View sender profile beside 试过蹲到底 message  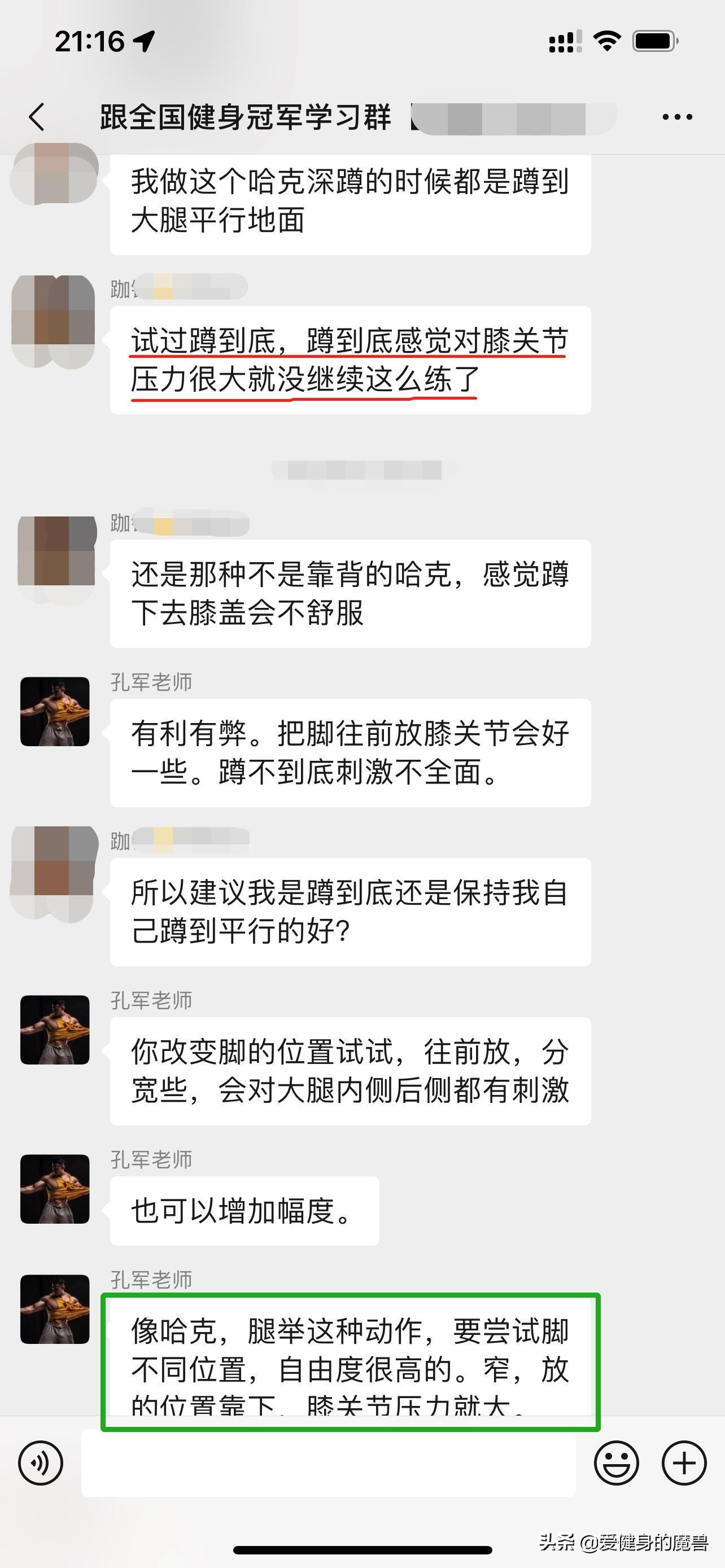click(x=54, y=320)
